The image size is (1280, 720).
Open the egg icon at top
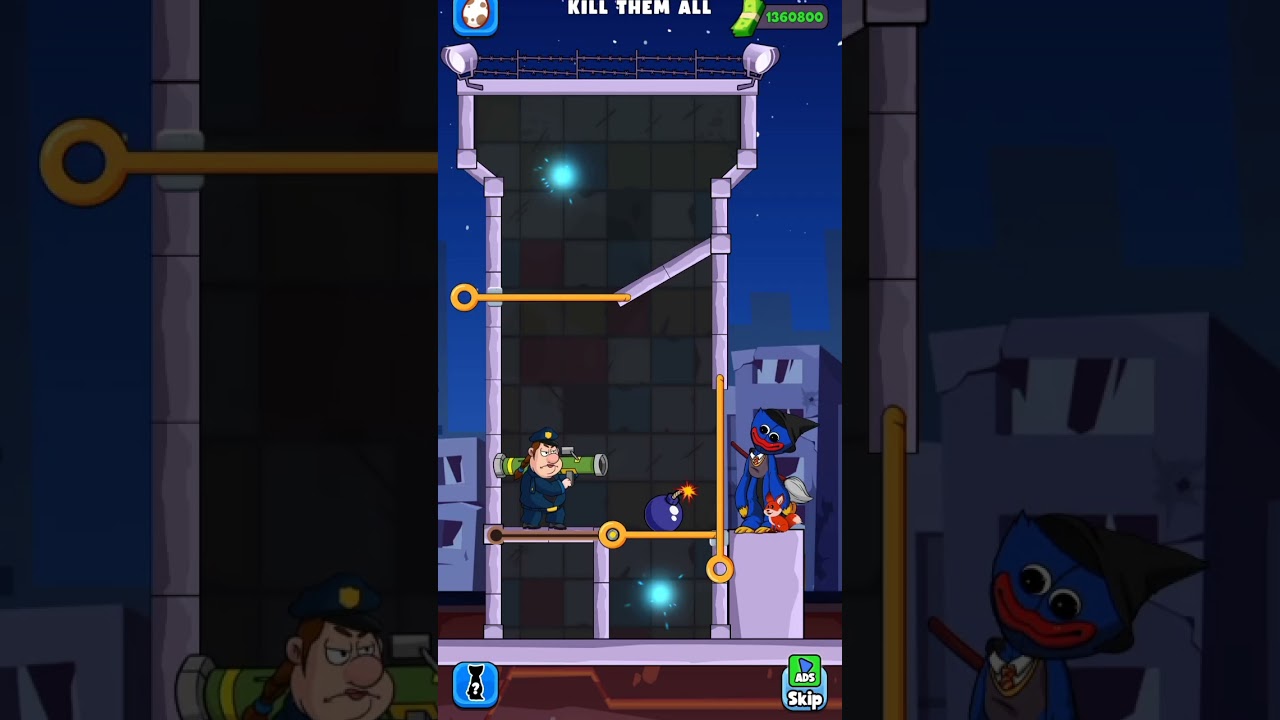click(475, 15)
